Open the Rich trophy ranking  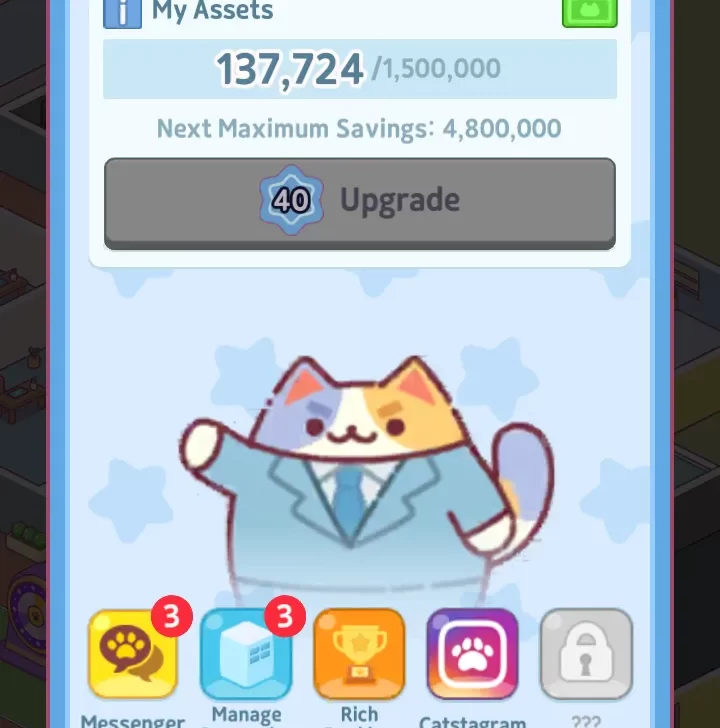(359, 654)
